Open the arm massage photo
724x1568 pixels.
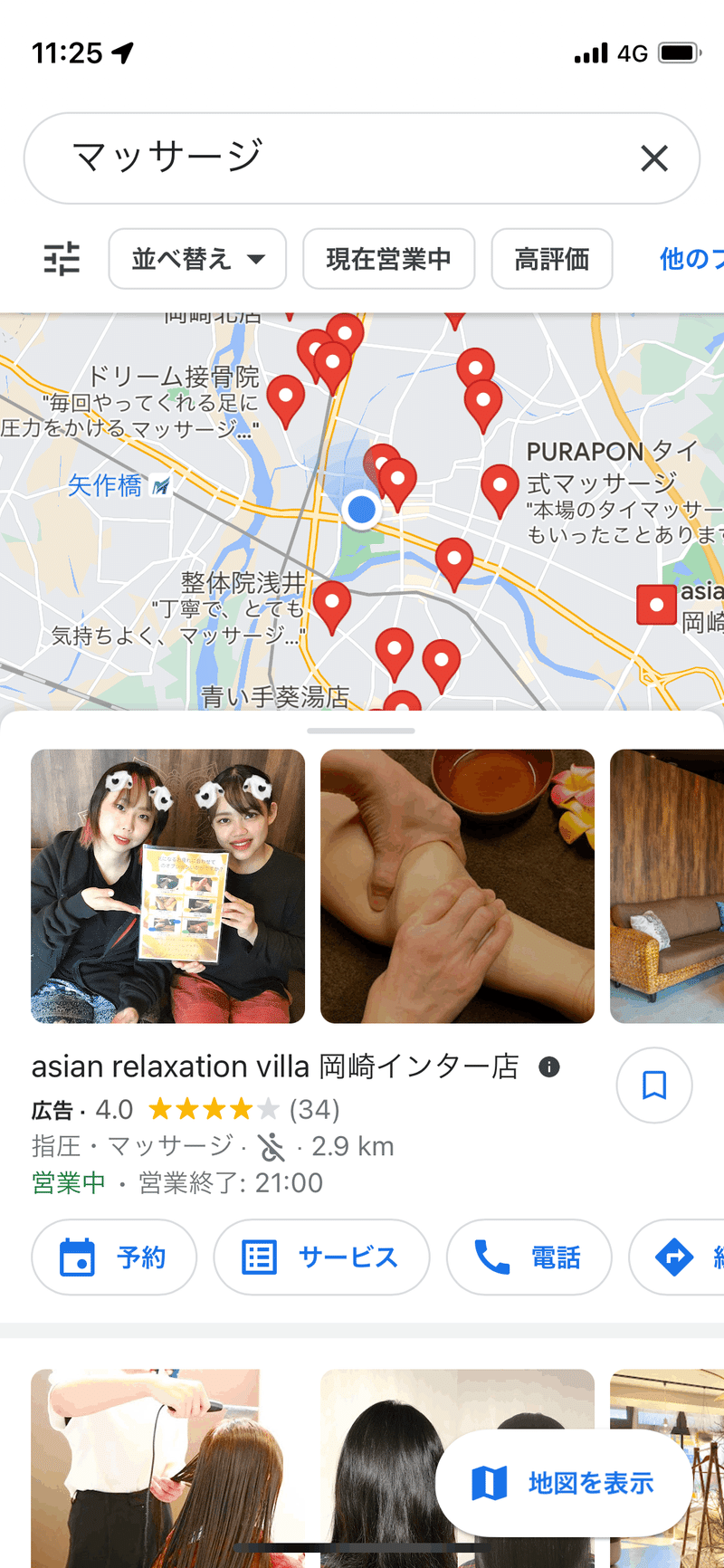point(457,886)
